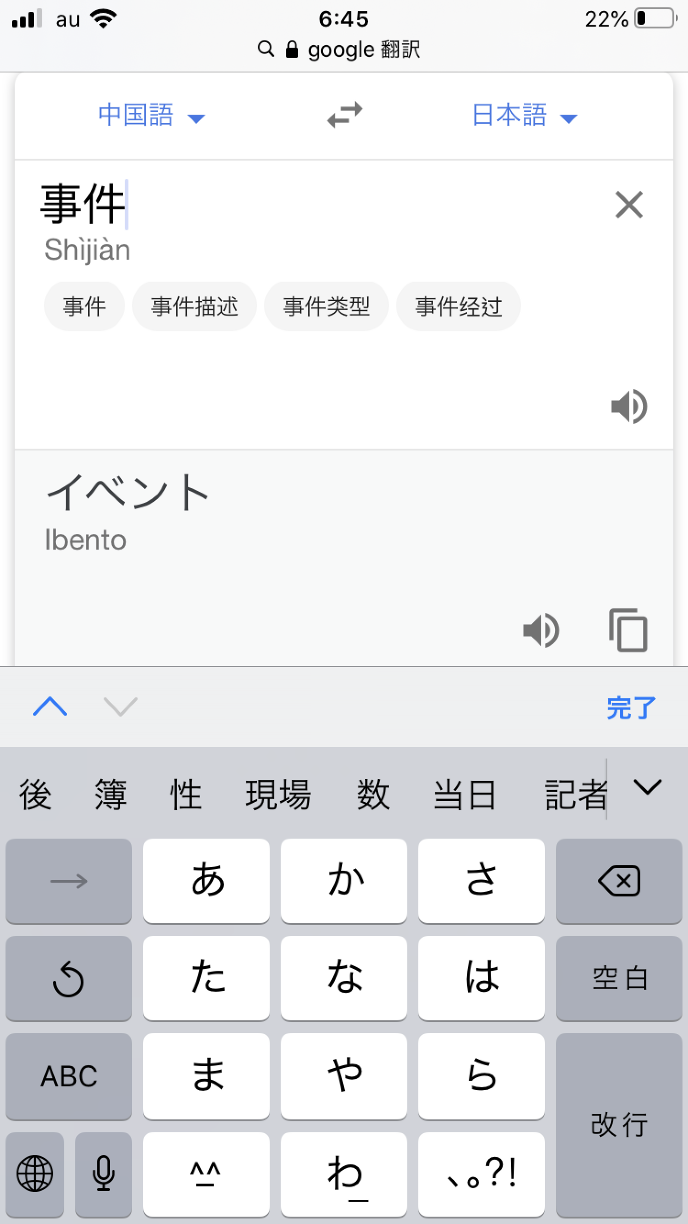This screenshot has width=688, height=1224.
Task: Go to the previous field with the up arrow
Action: [x=50, y=708]
